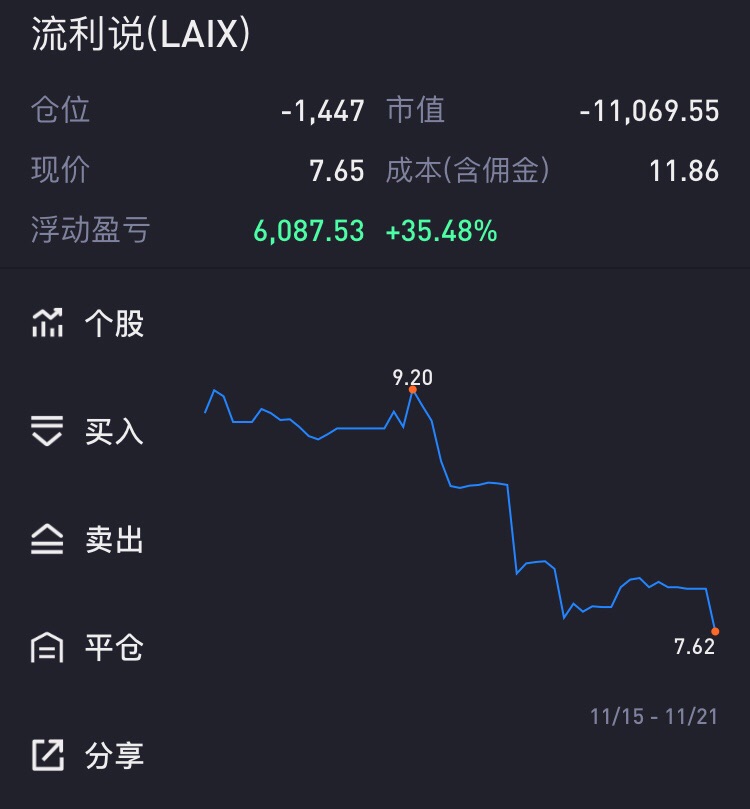Image resolution: width=750 pixels, height=809 pixels.
Task: Choose 卖出 to sell shares
Action: point(88,540)
